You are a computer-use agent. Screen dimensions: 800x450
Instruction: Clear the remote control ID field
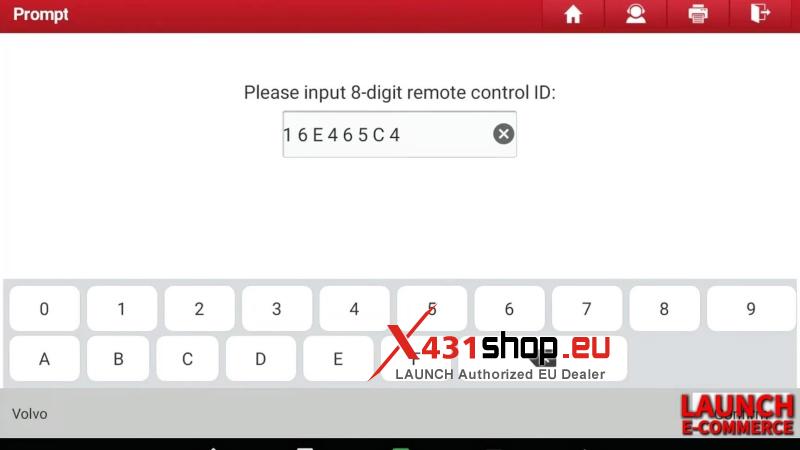pos(504,134)
